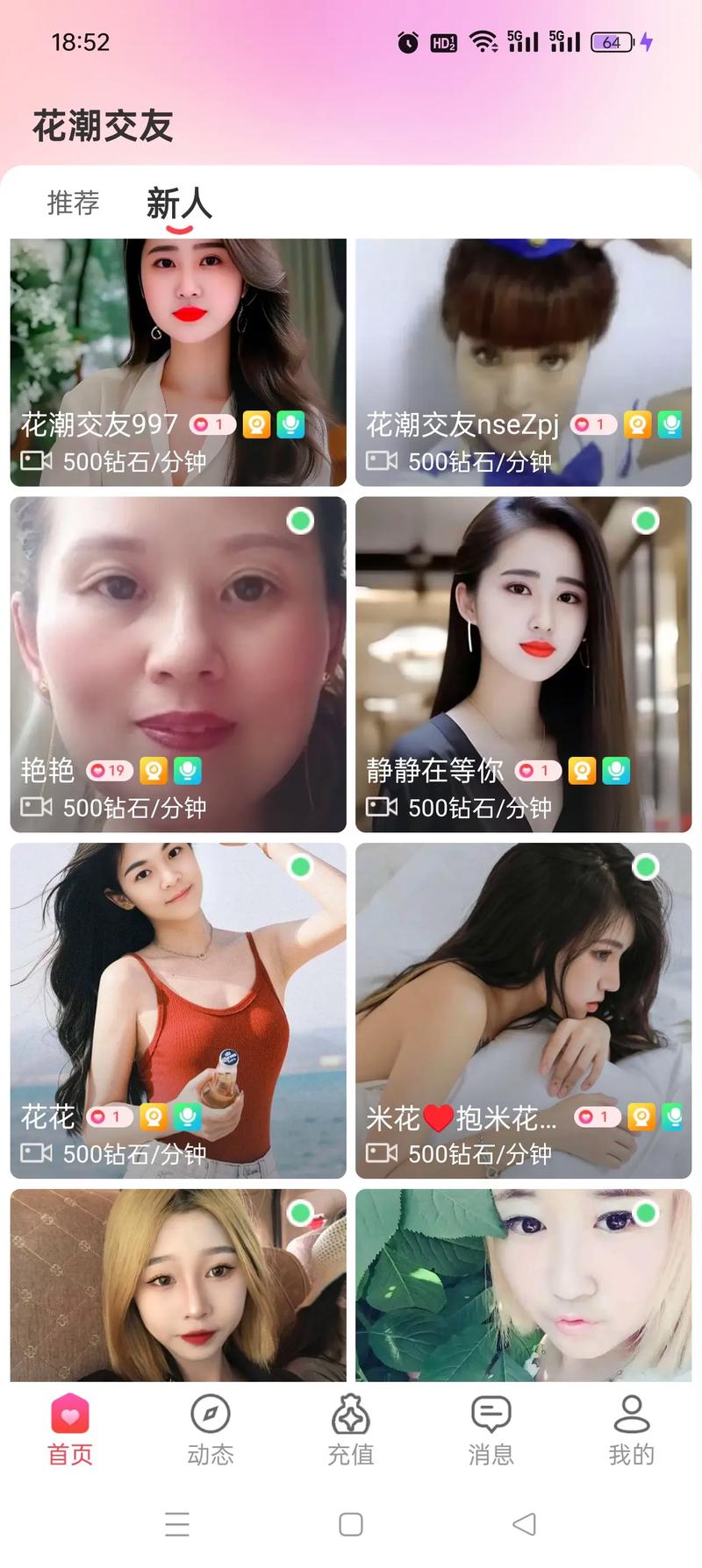
Task: Start a video call with 花潮交友997
Action: (x=254, y=424)
